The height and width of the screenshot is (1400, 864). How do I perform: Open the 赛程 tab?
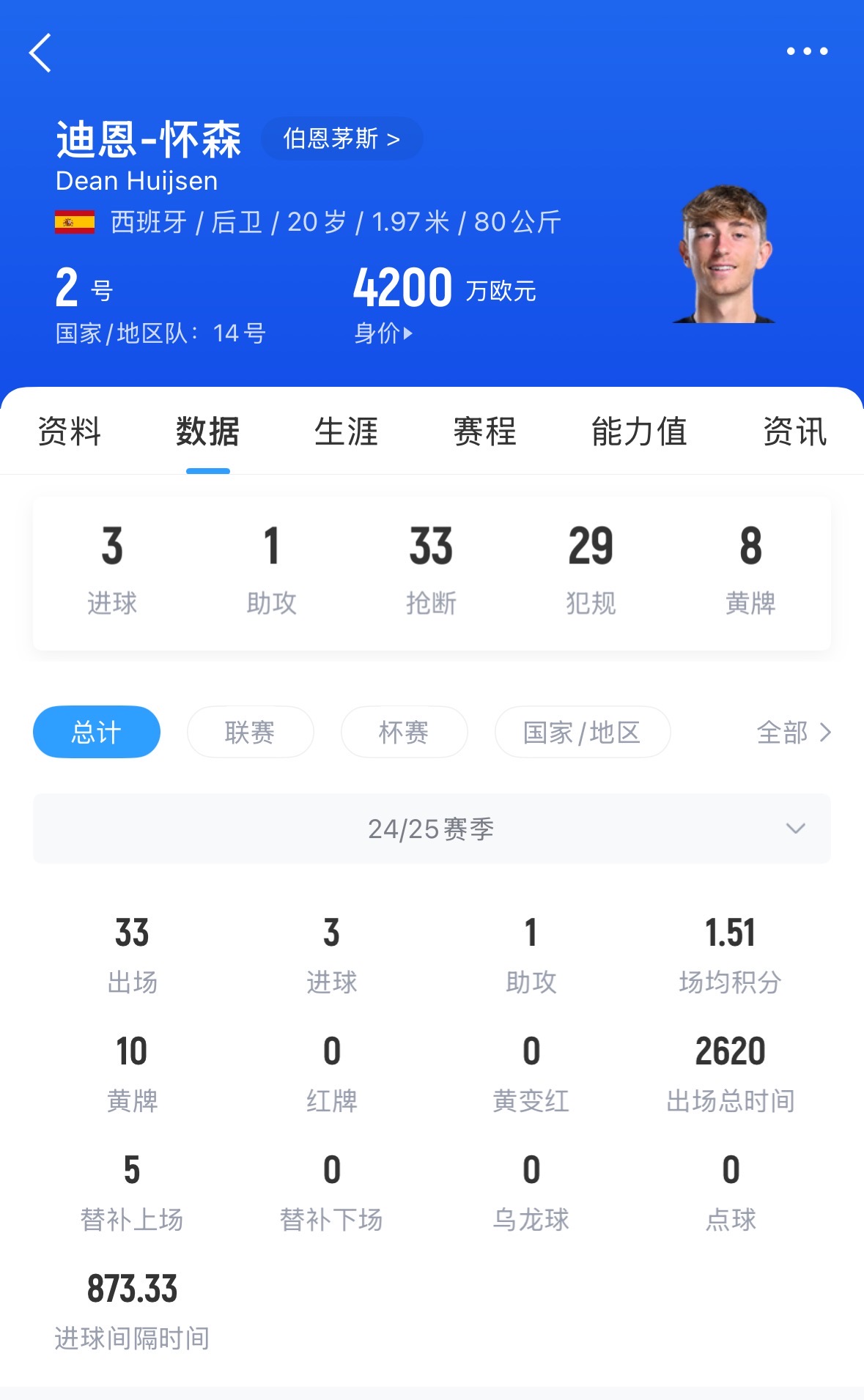(484, 432)
